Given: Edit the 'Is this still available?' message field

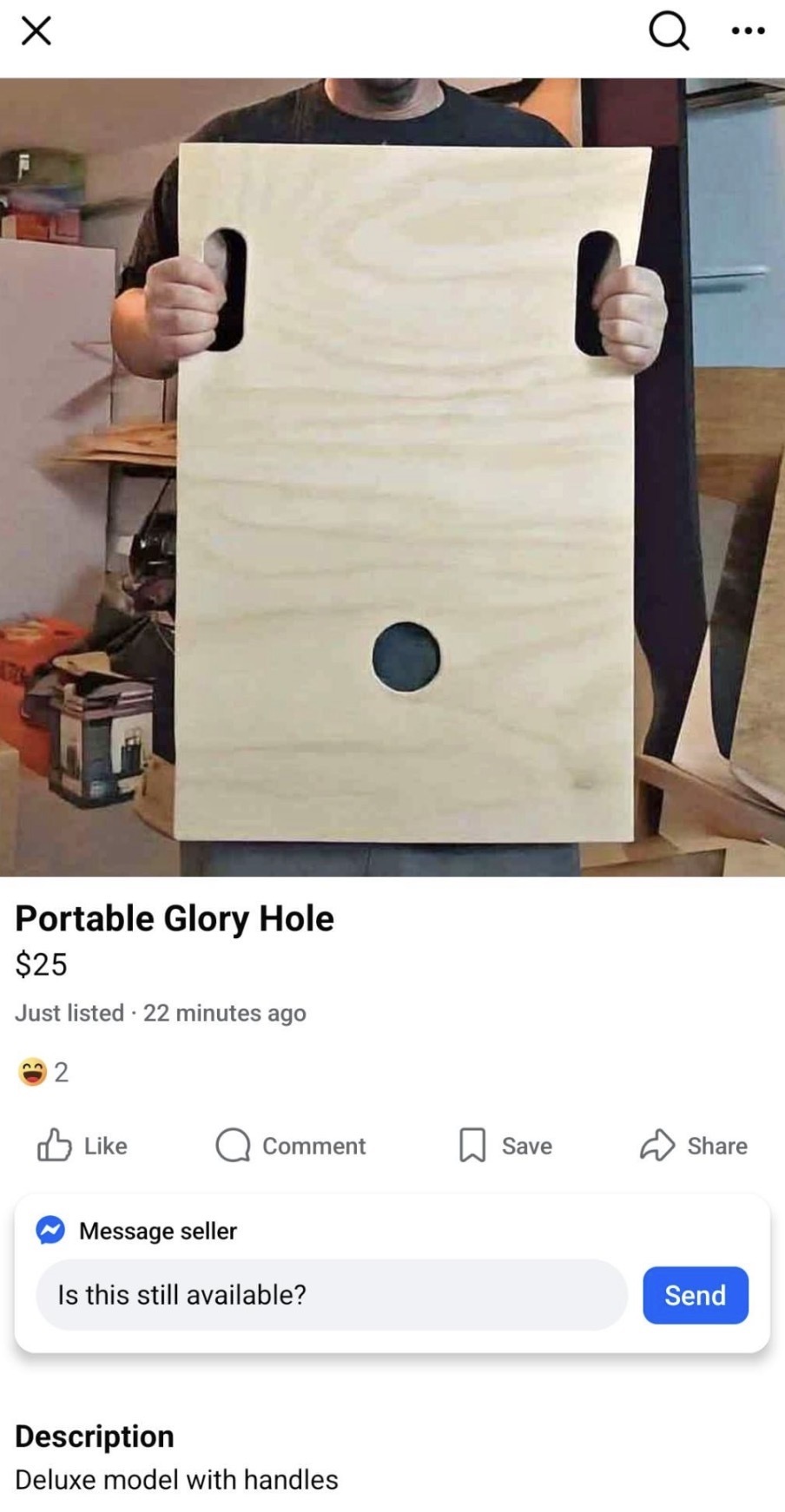Looking at the screenshot, I should click(x=331, y=1295).
